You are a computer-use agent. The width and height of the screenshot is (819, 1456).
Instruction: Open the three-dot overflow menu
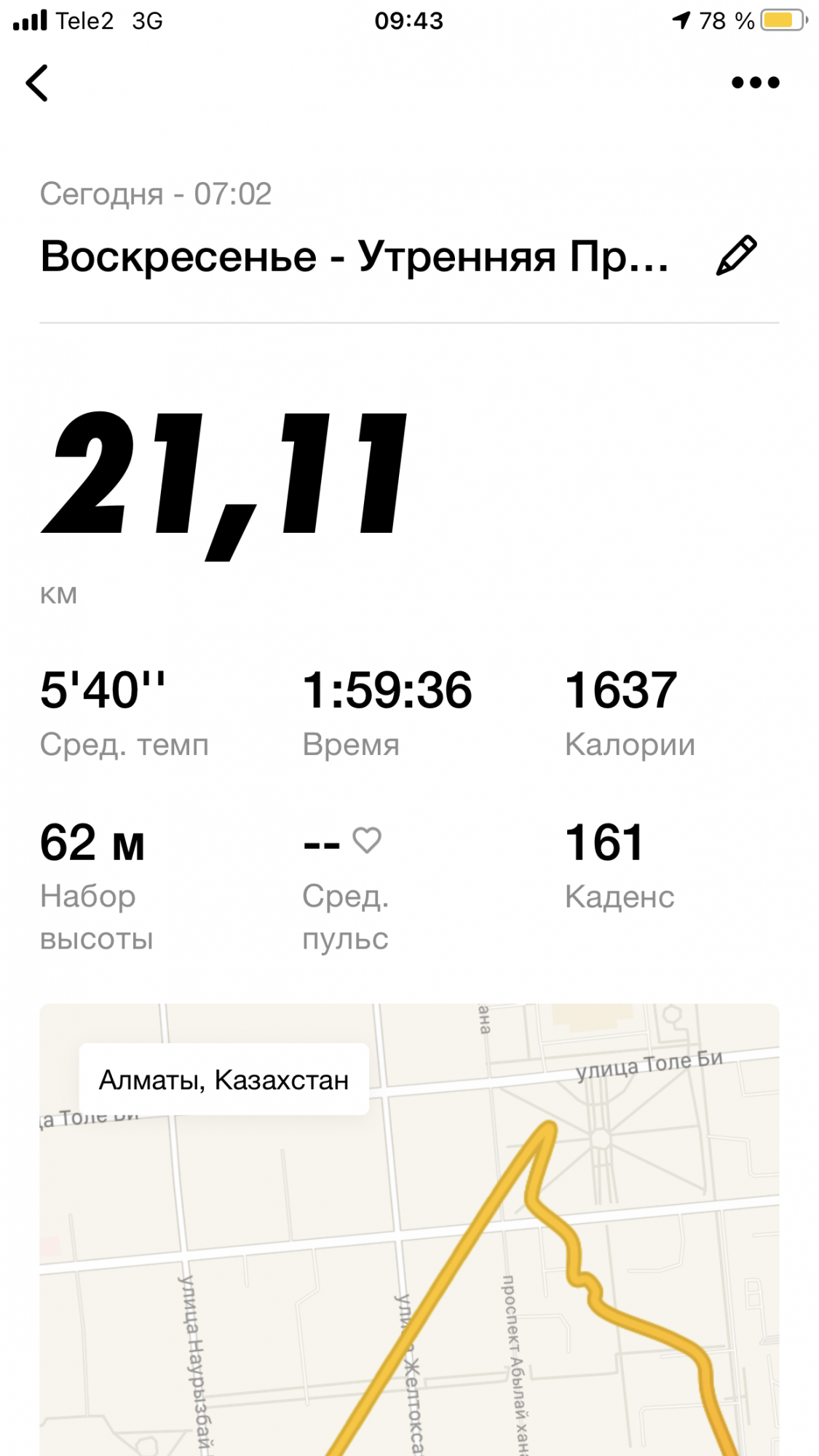[x=755, y=83]
